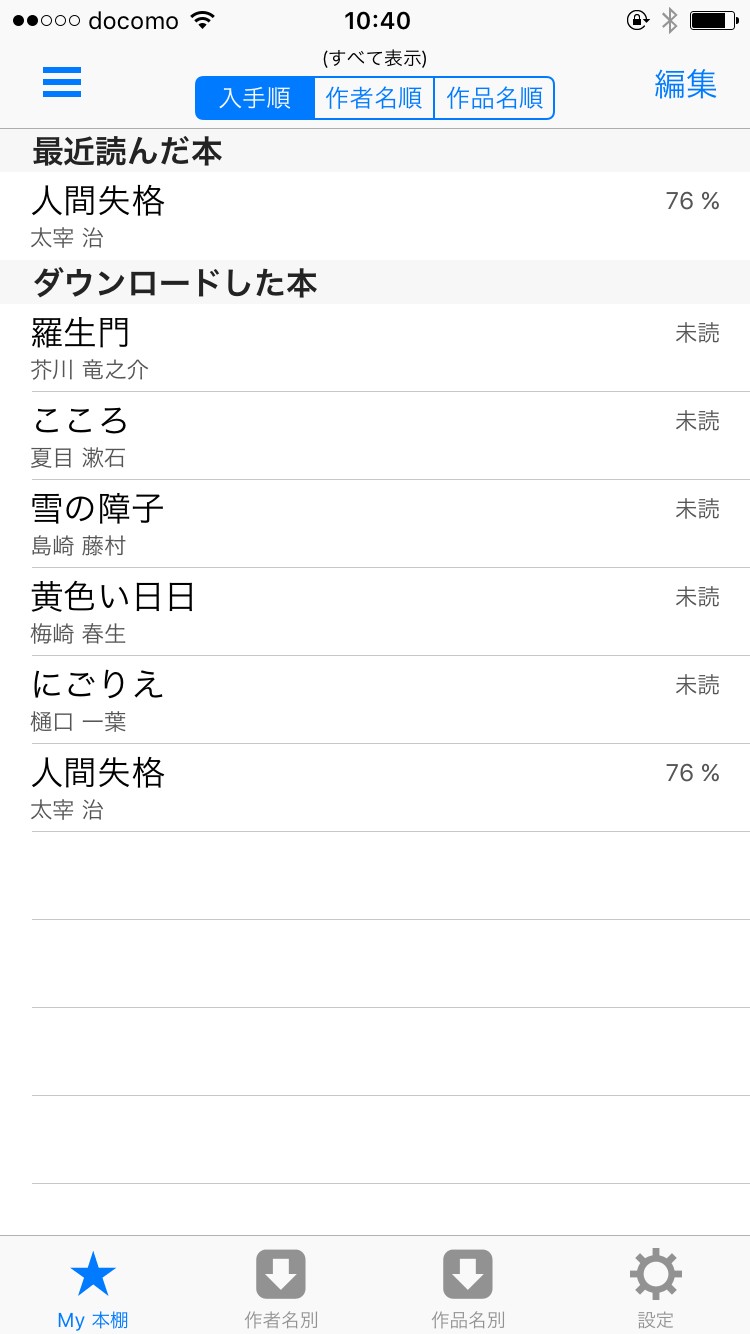Select the 入手順 sort segment

[x=255, y=98]
